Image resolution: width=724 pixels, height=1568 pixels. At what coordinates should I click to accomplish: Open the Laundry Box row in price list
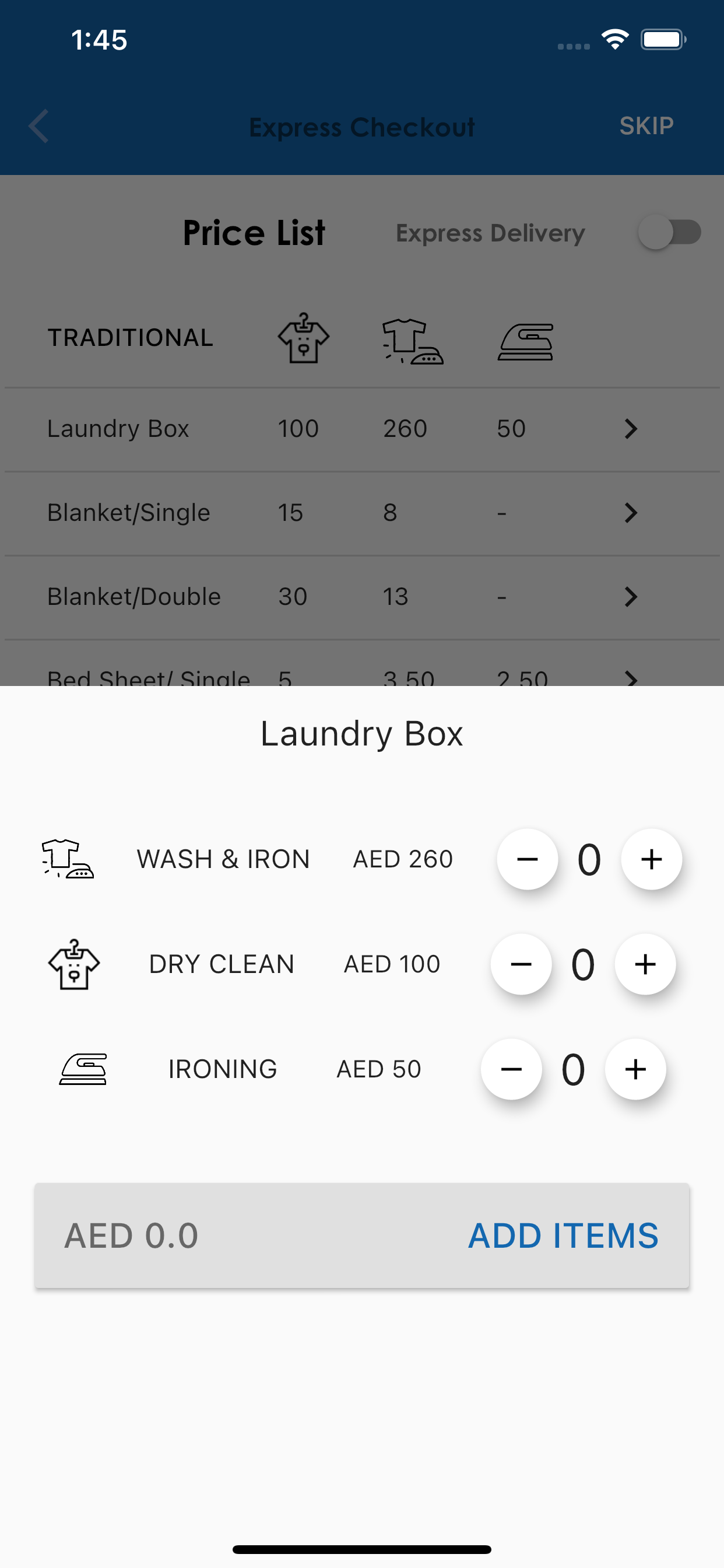(x=362, y=429)
